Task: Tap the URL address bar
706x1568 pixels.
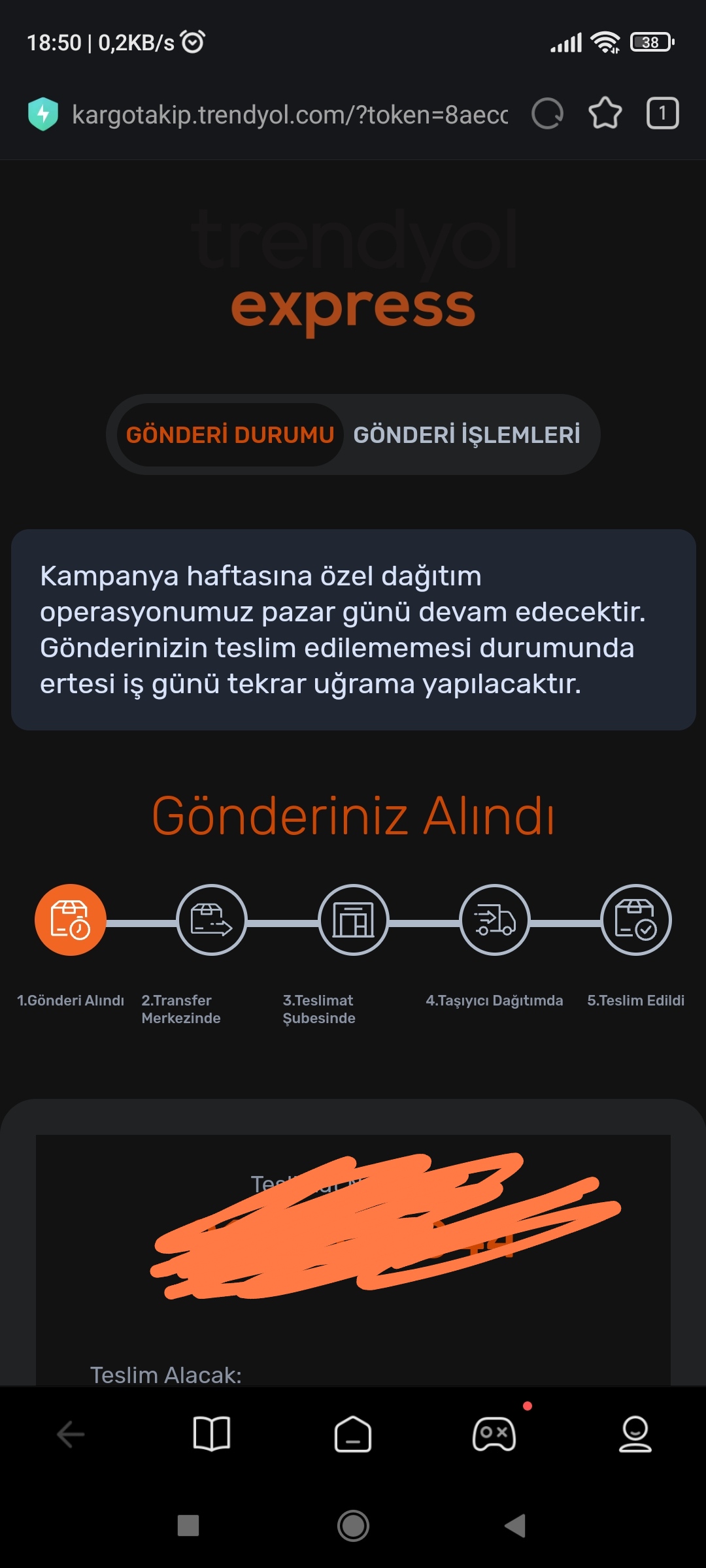Action: point(289,115)
